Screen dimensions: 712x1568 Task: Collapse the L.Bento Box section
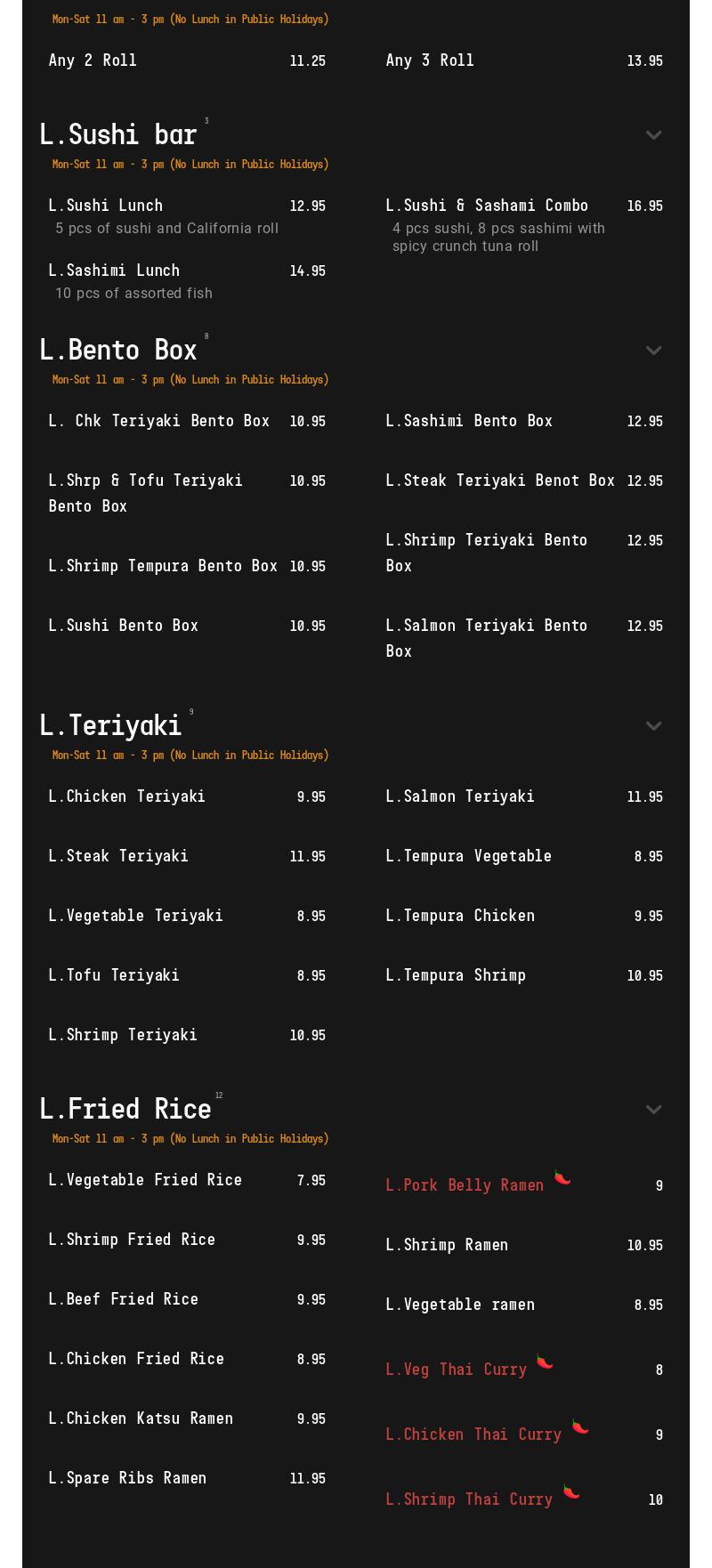click(653, 351)
